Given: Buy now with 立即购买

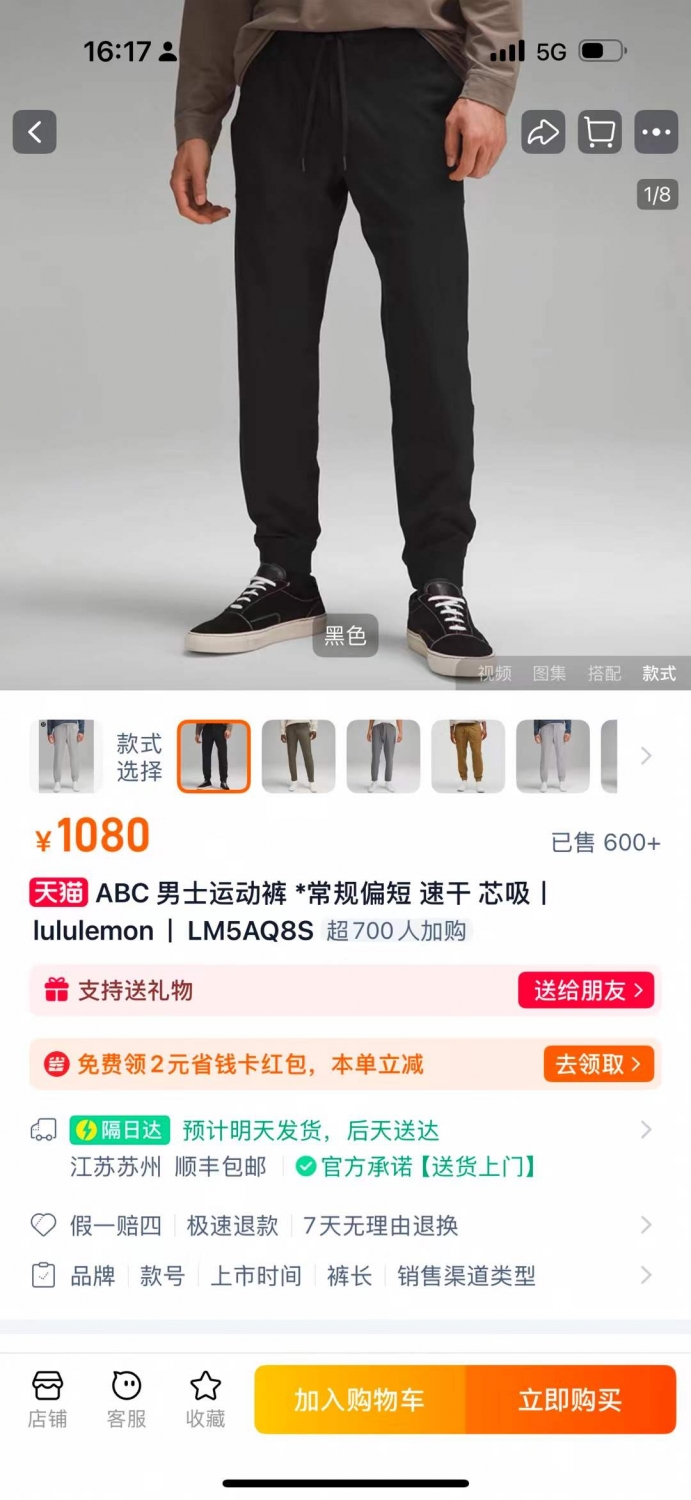Looking at the screenshot, I should point(571,1400).
